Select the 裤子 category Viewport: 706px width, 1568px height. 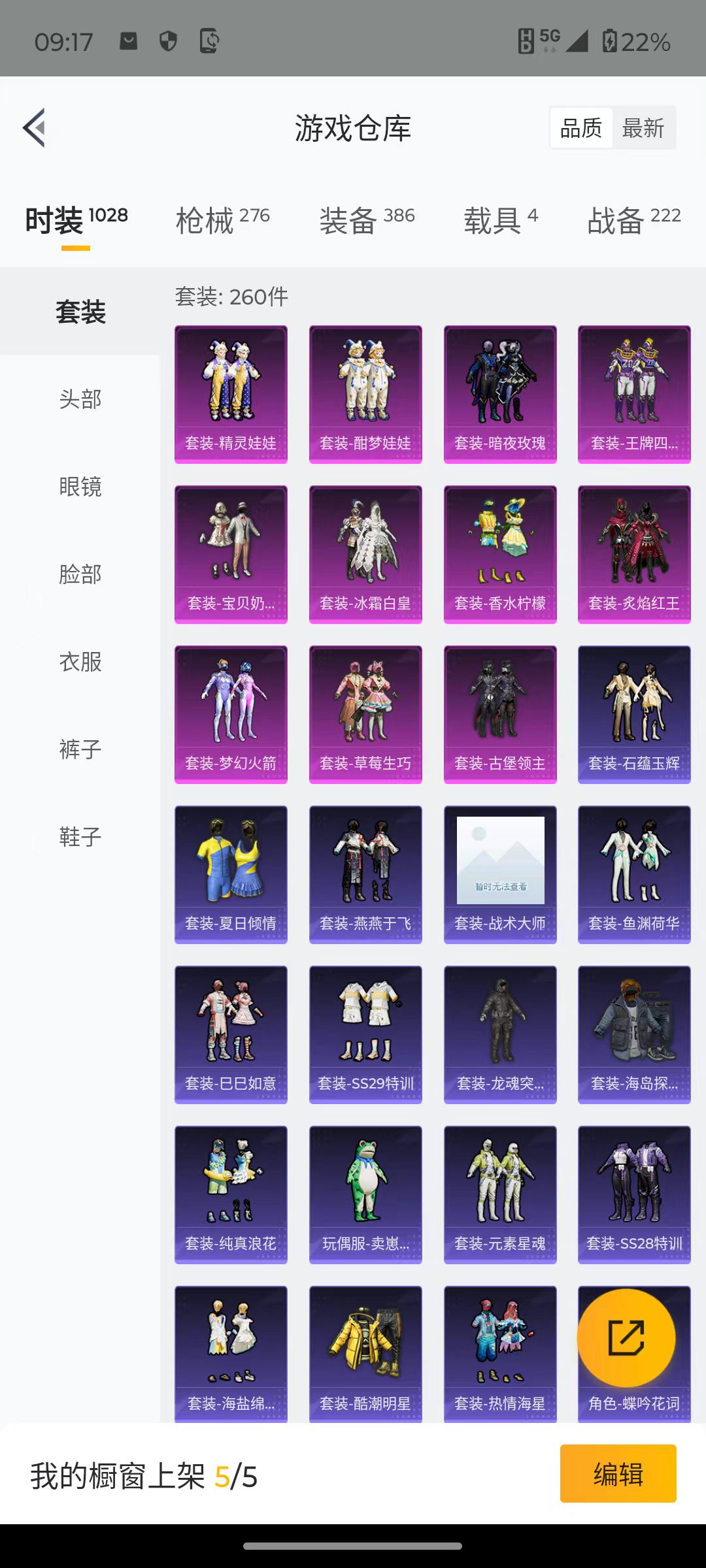click(80, 749)
